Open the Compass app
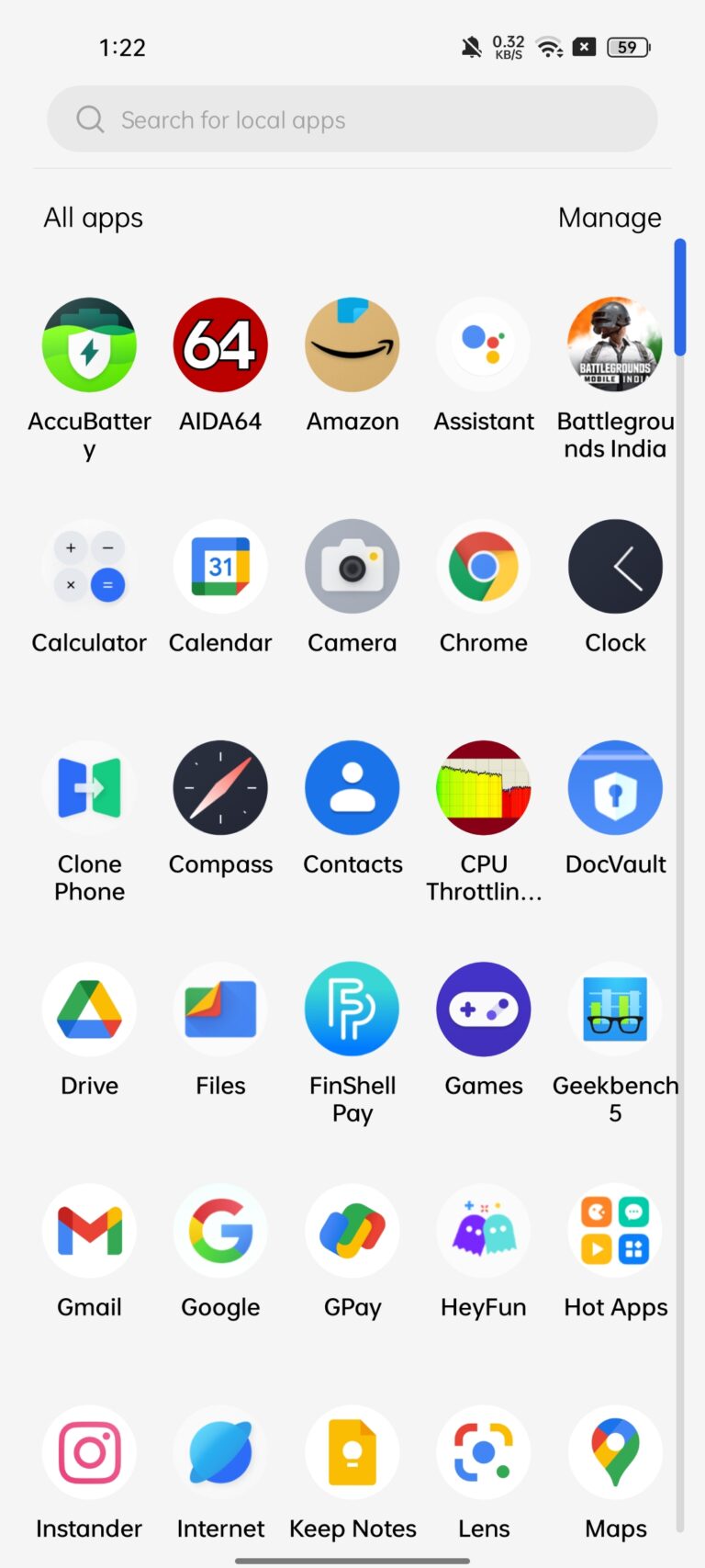Image resolution: width=705 pixels, height=1568 pixels. [220, 788]
